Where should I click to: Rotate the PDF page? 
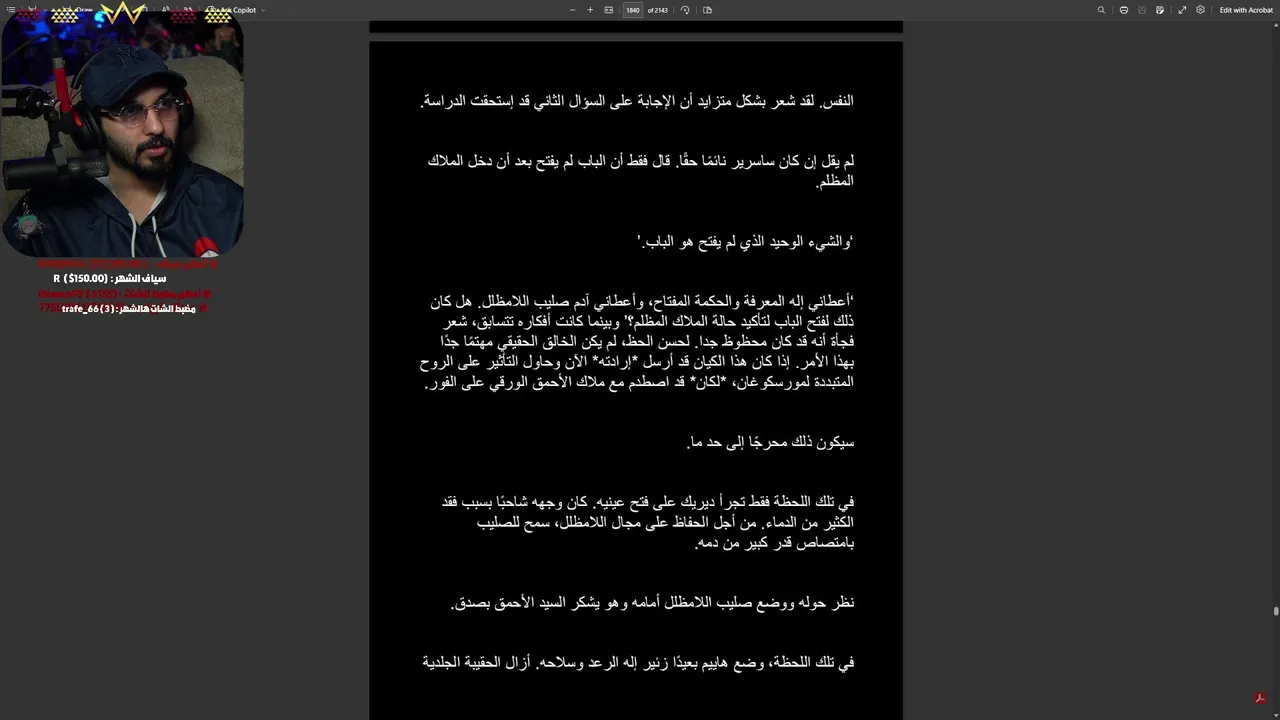pos(685,10)
